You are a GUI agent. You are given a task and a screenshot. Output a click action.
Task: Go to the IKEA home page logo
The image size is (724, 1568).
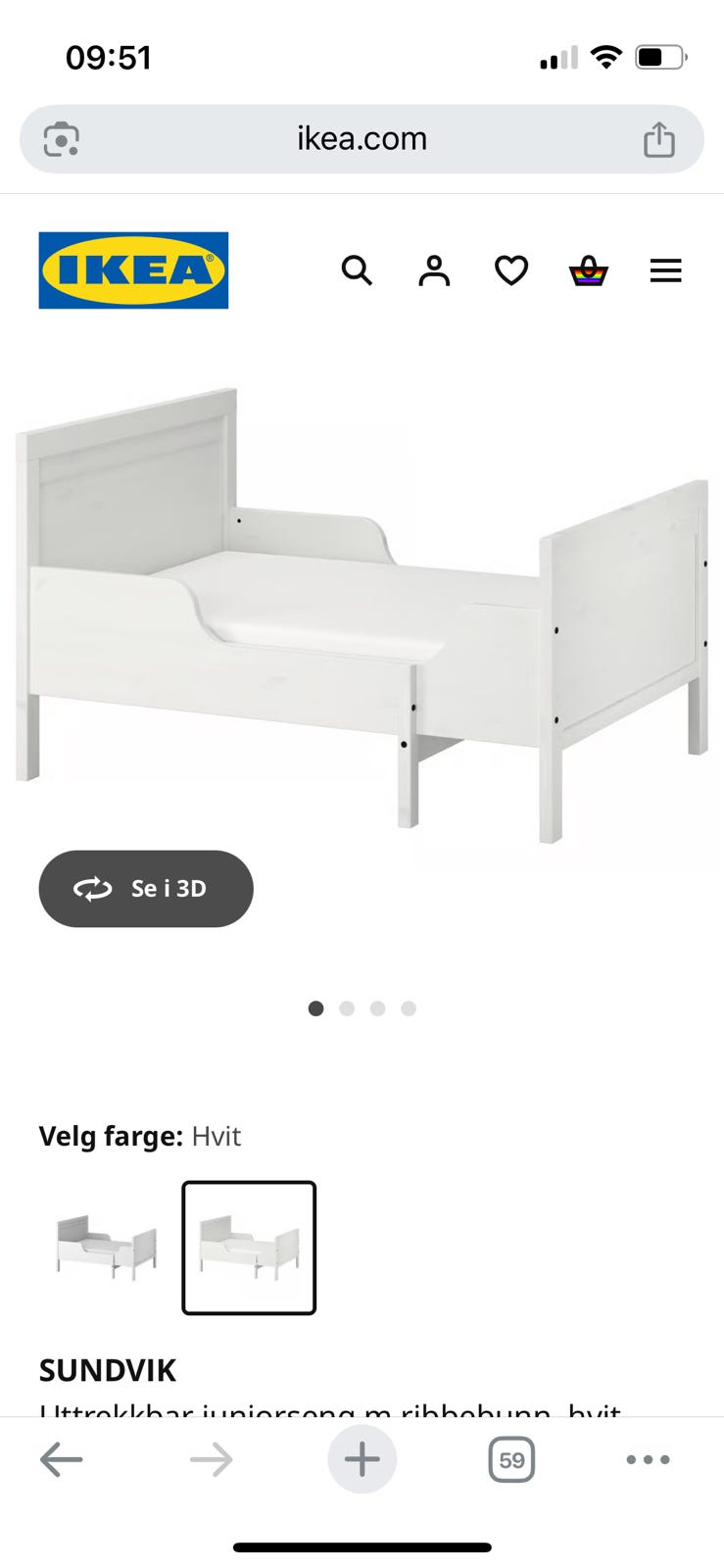(x=133, y=270)
